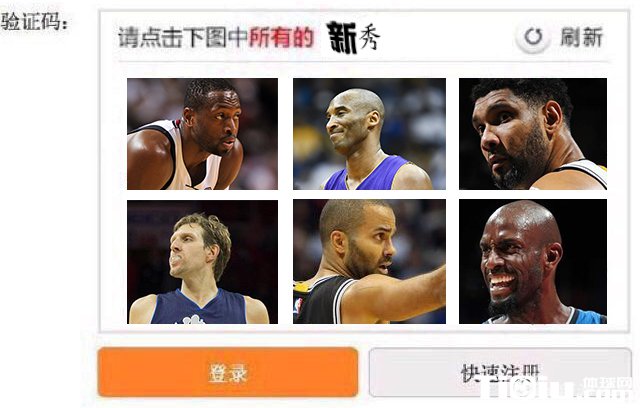Select the tile with the white jersey player
Image resolution: width=640 pixels, height=408 pixels.
click(202, 134)
